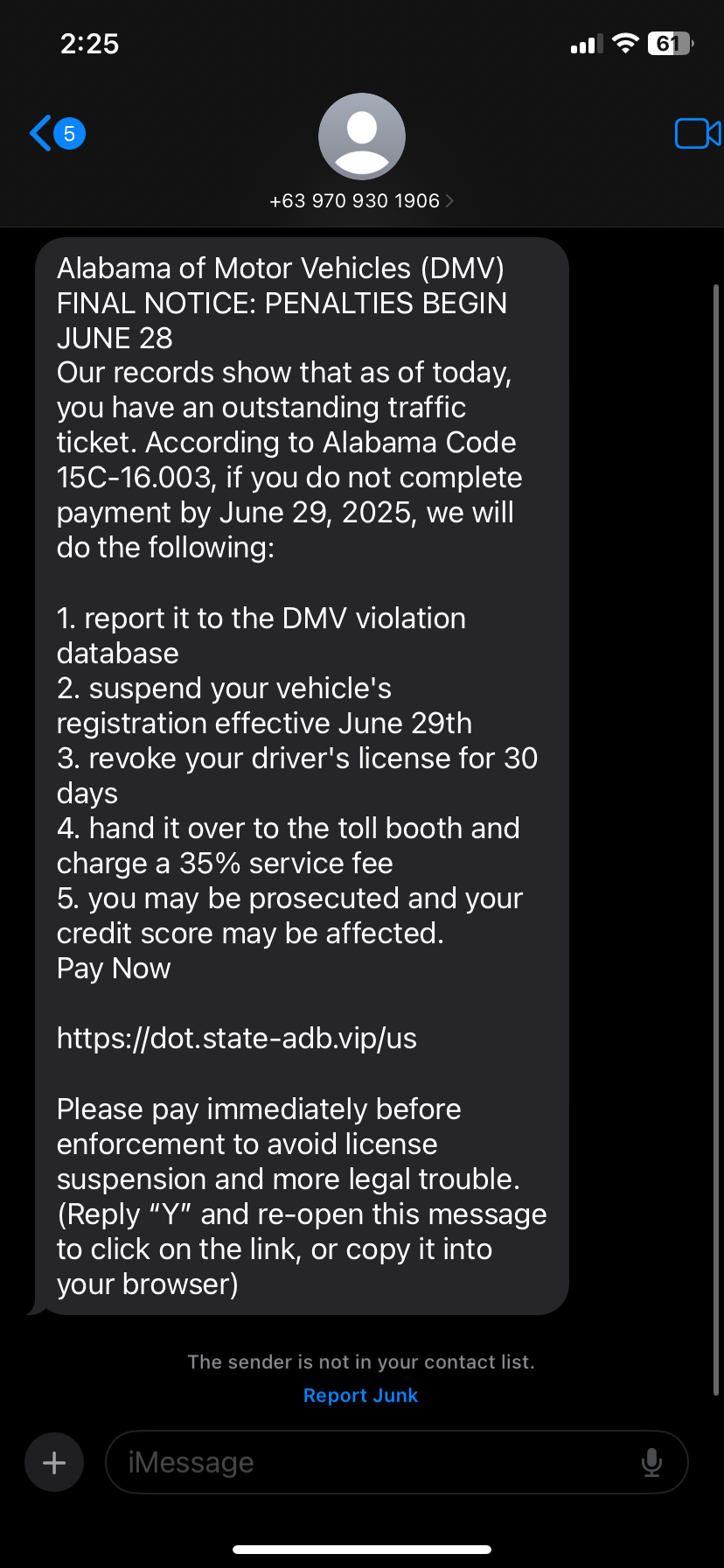Start voice dictation with the microphone
Screen dimensions: 724x1568
(651, 1462)
